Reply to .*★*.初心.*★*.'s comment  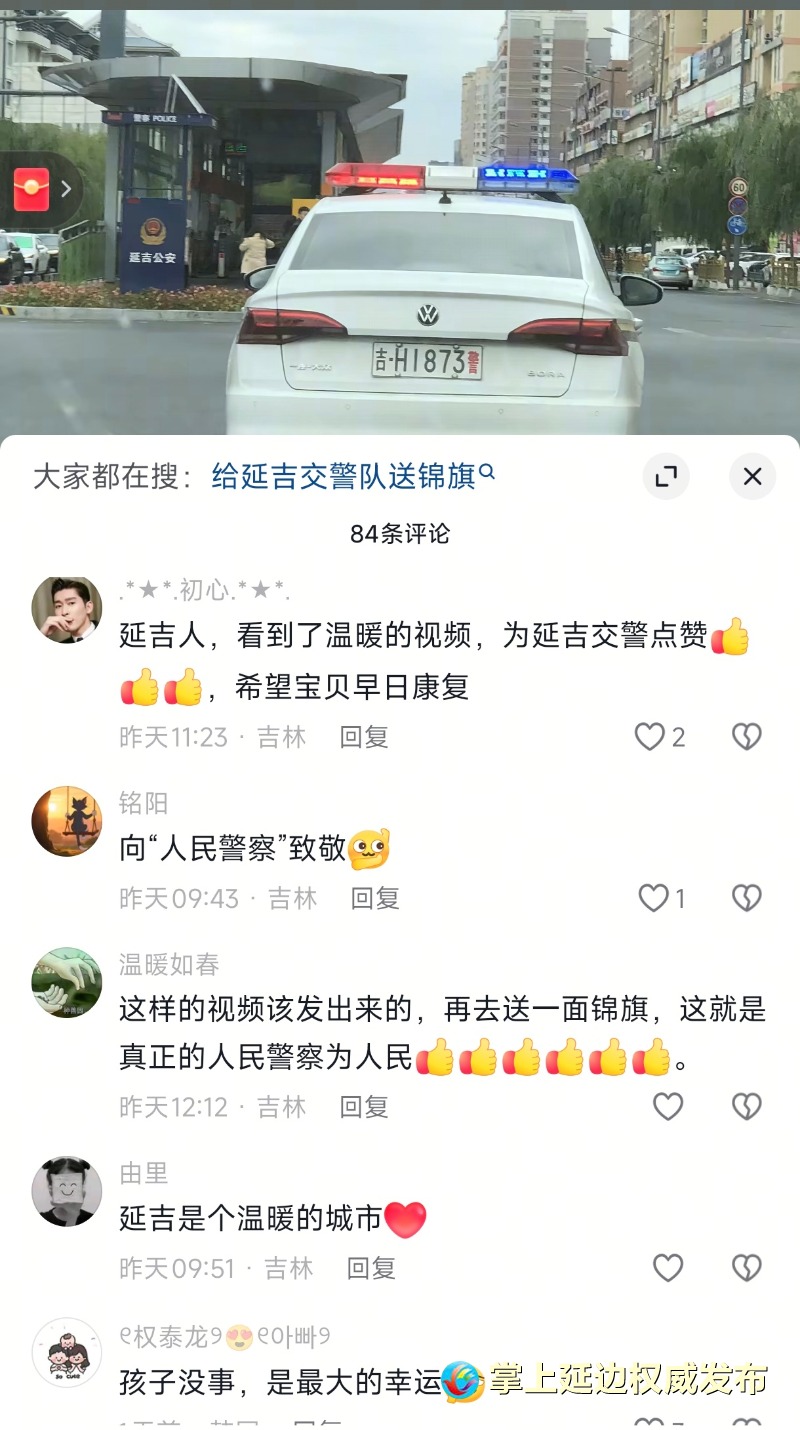tap(363, 737)
